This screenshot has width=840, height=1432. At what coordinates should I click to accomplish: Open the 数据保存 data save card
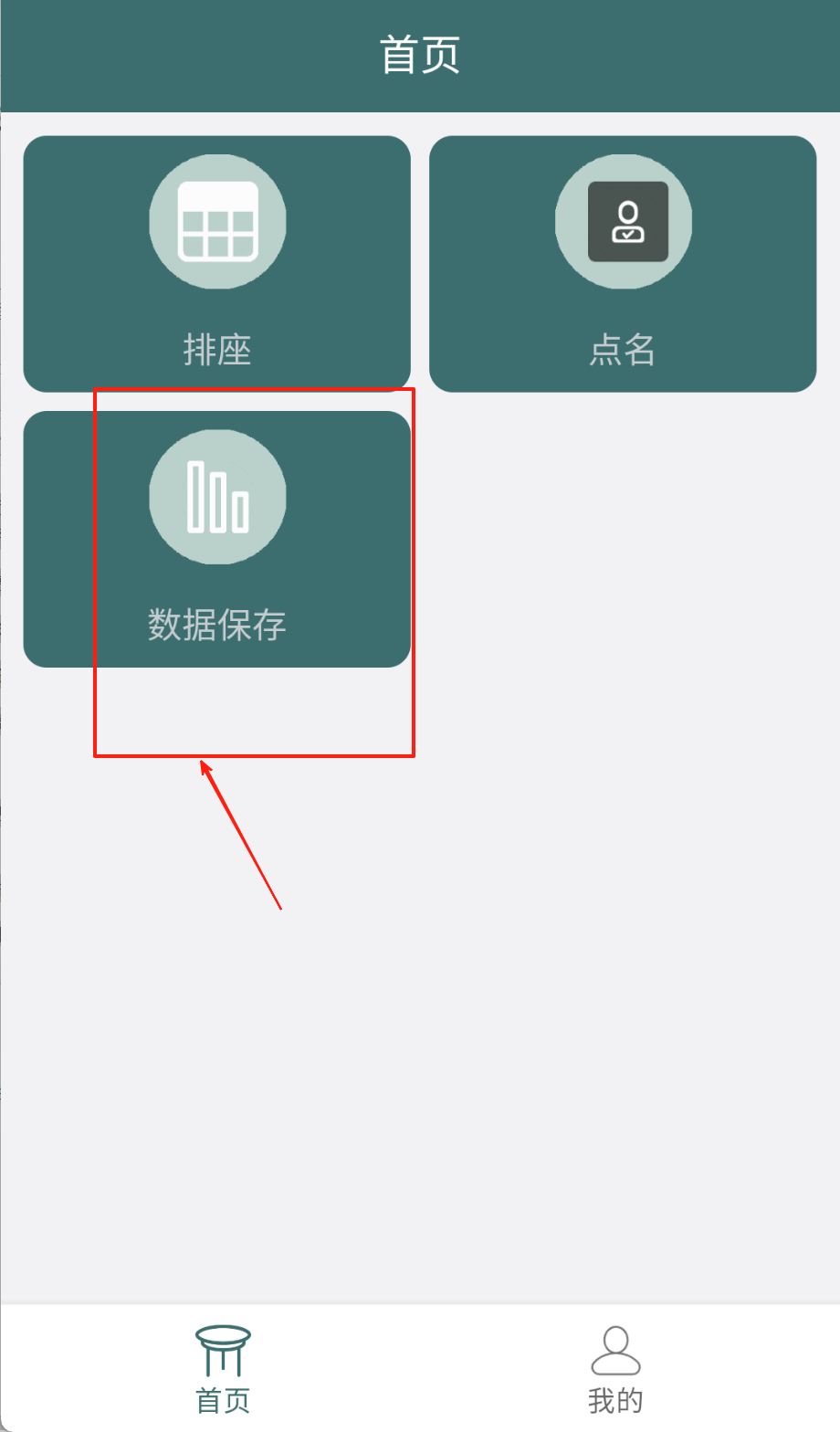point(216,539)
